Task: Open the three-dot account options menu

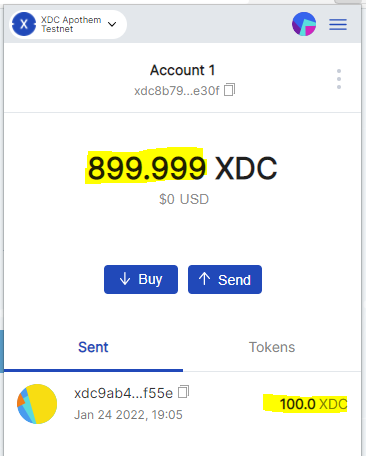Action: (x=339, y=79)
